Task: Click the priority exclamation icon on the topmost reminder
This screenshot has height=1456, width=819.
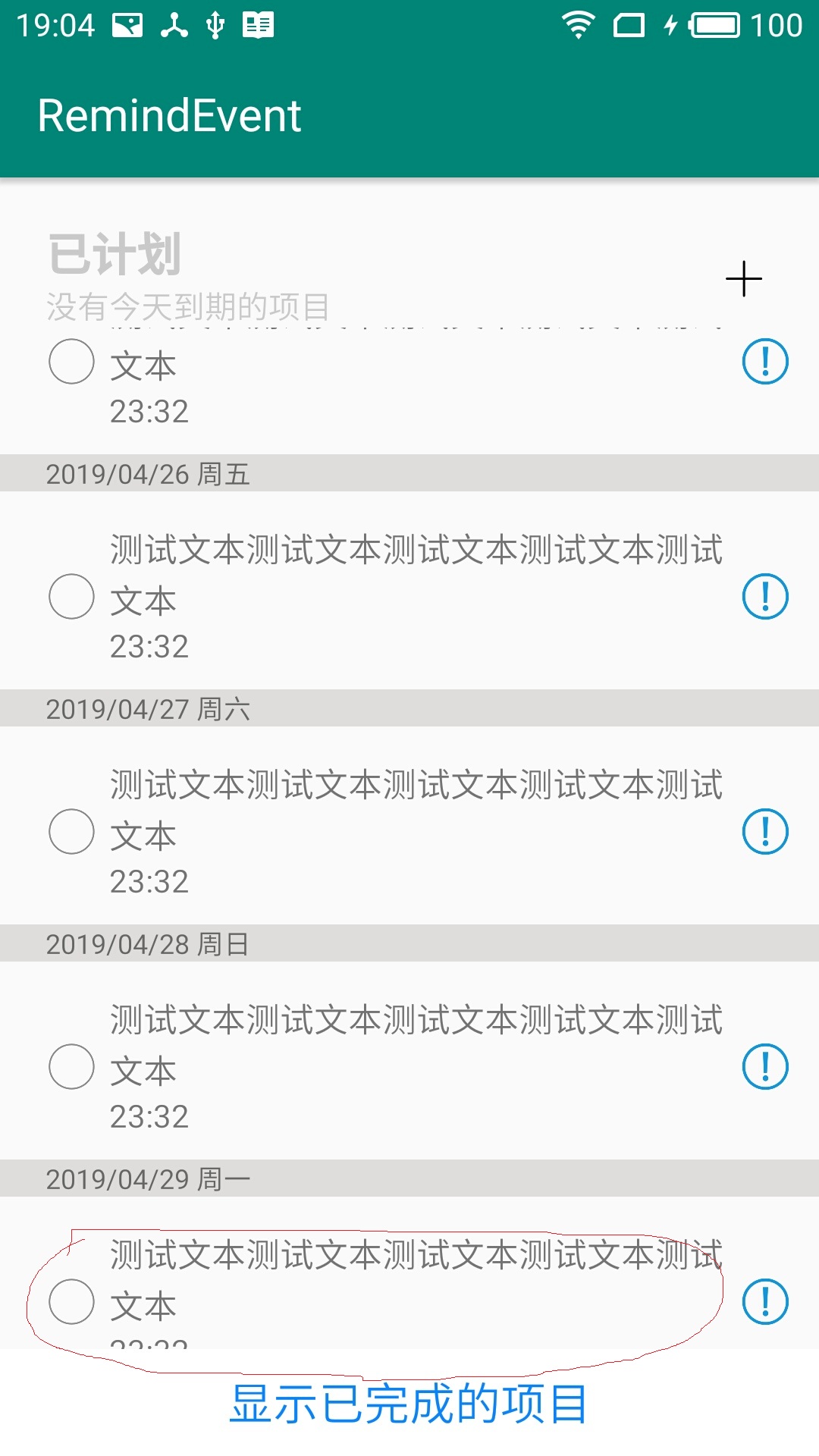Action: [765, 362]
